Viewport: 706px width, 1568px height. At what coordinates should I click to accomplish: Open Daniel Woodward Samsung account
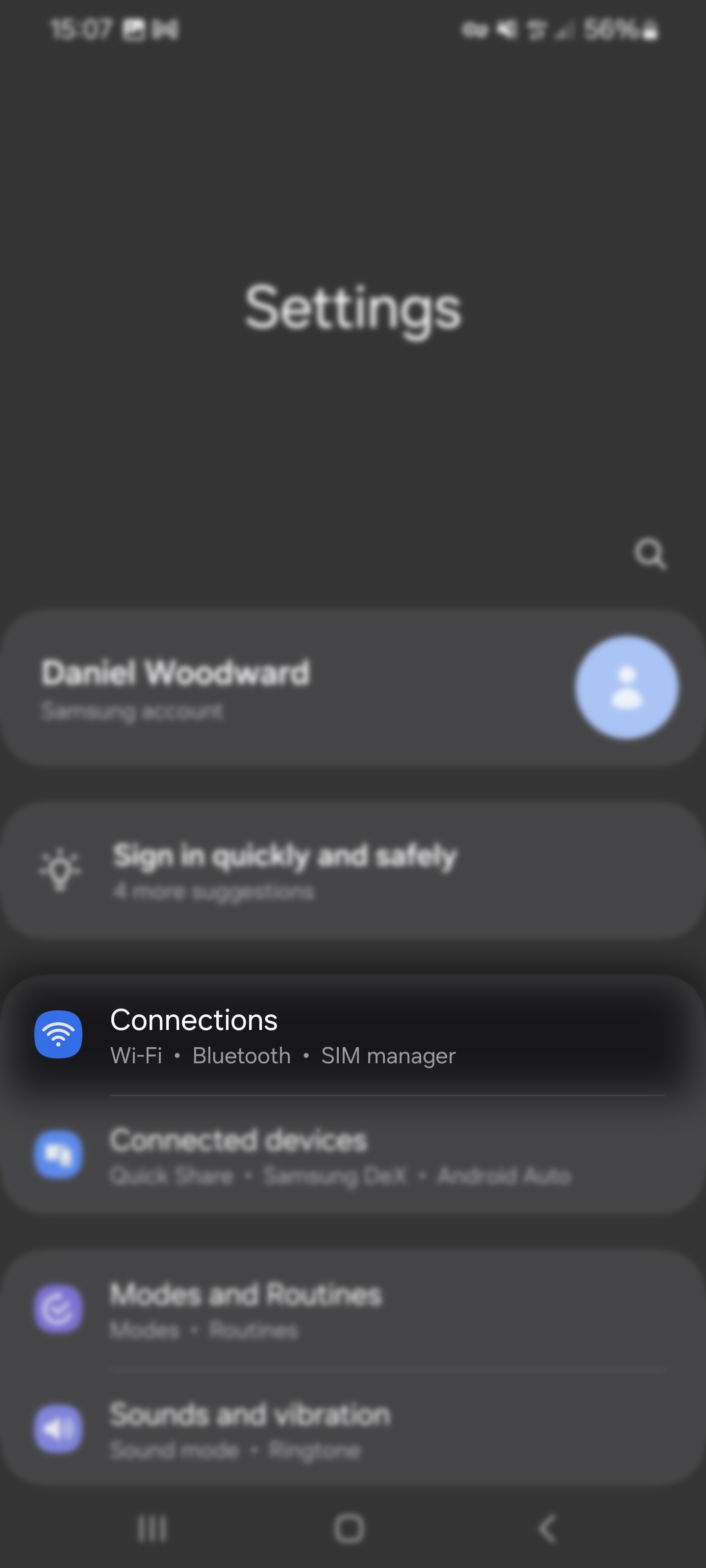[176, 687]
